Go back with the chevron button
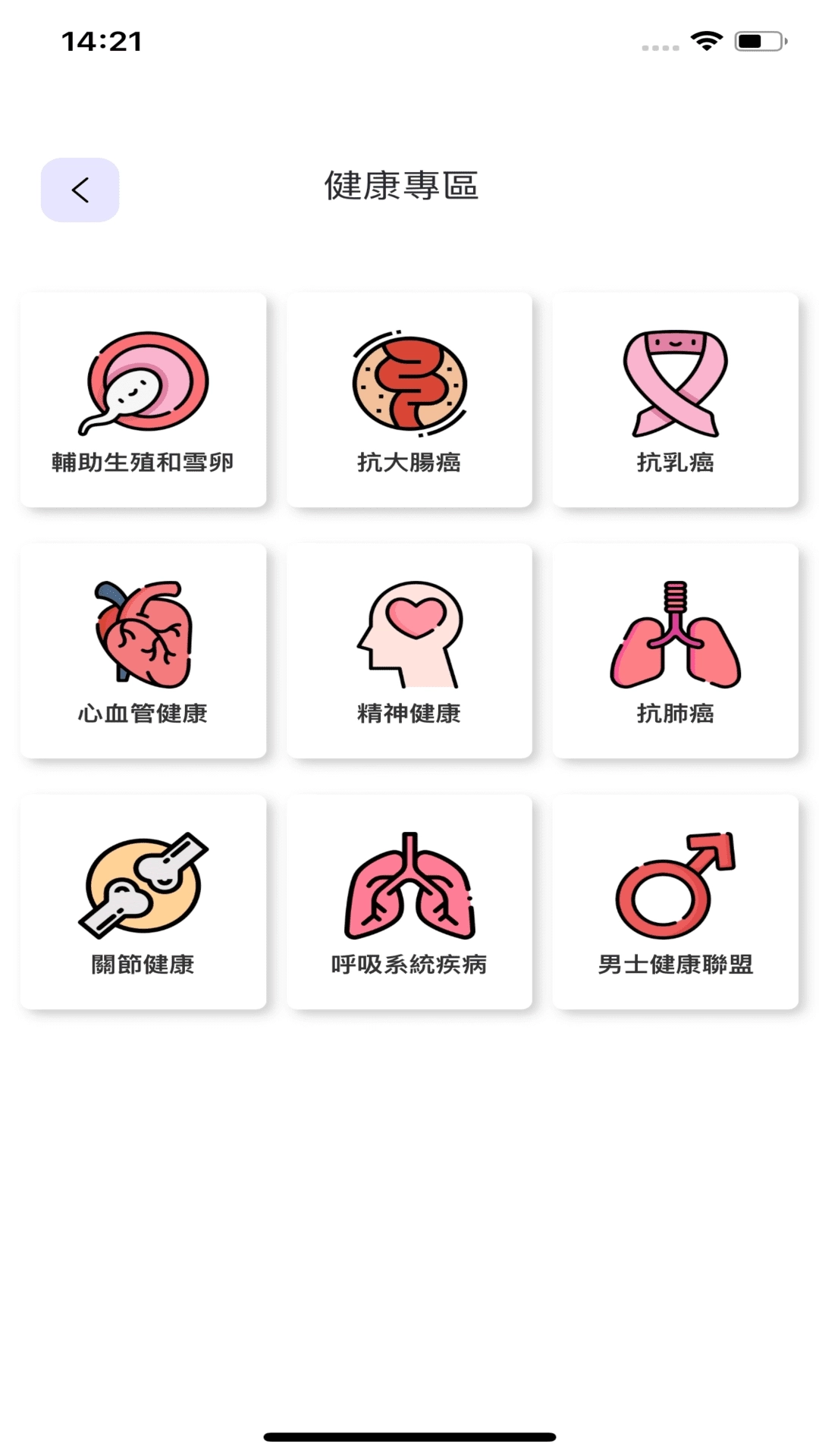Screen dimensions: 819x1456 coord(80,190)
